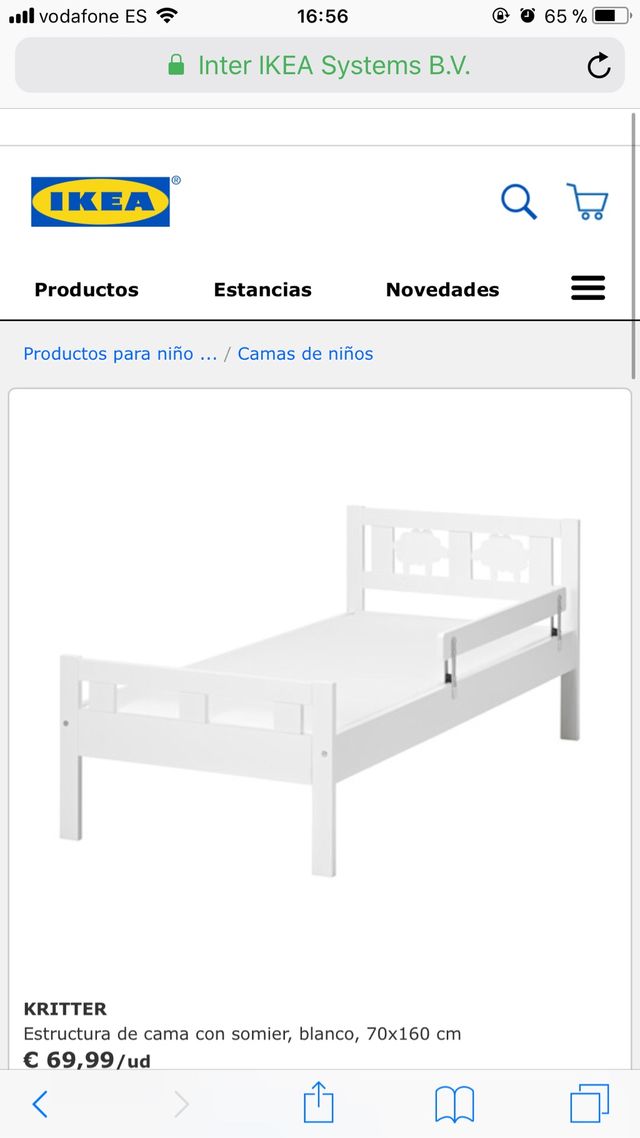Open the Productos para niño breadcrumb
Screen dimensions: 640x1138
point(119,354)
